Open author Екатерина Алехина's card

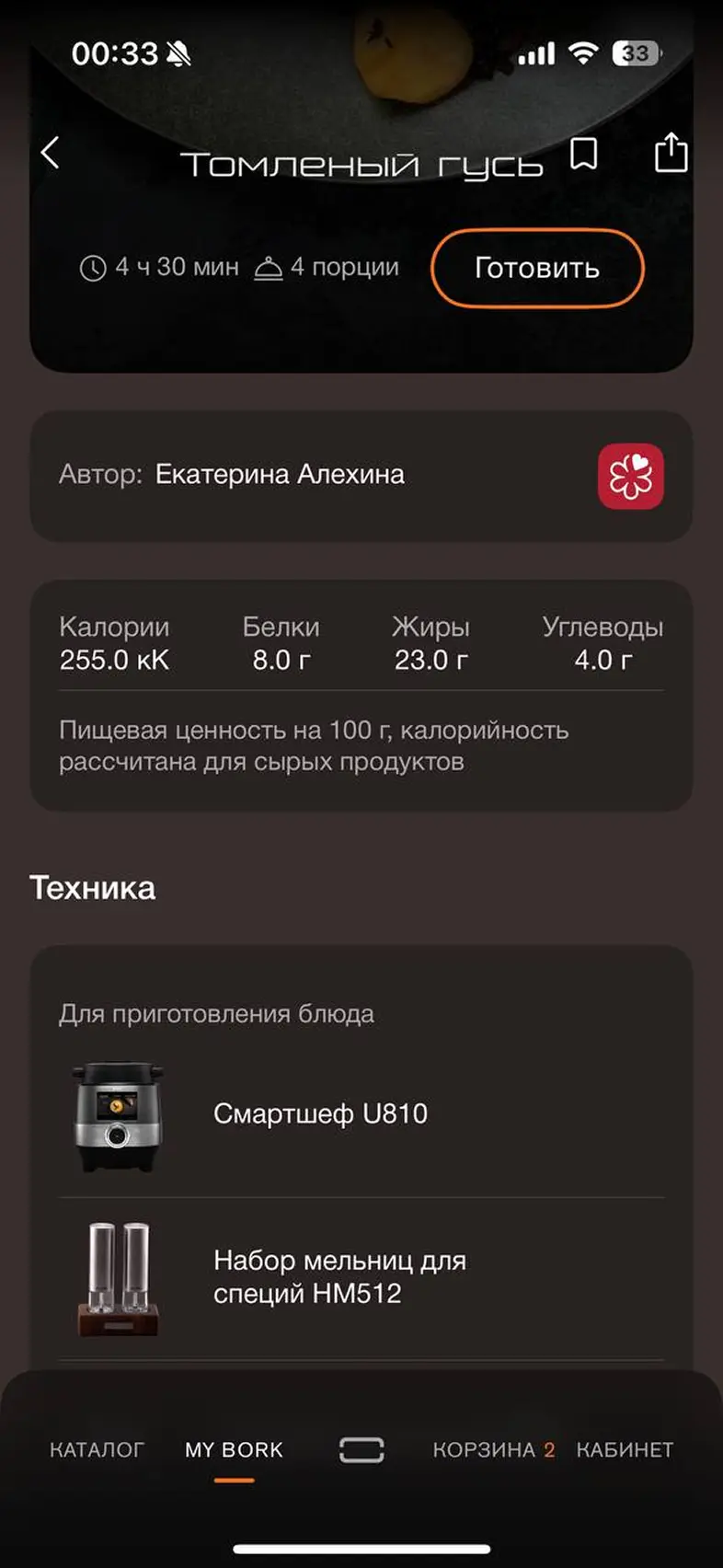pos(361,476)
